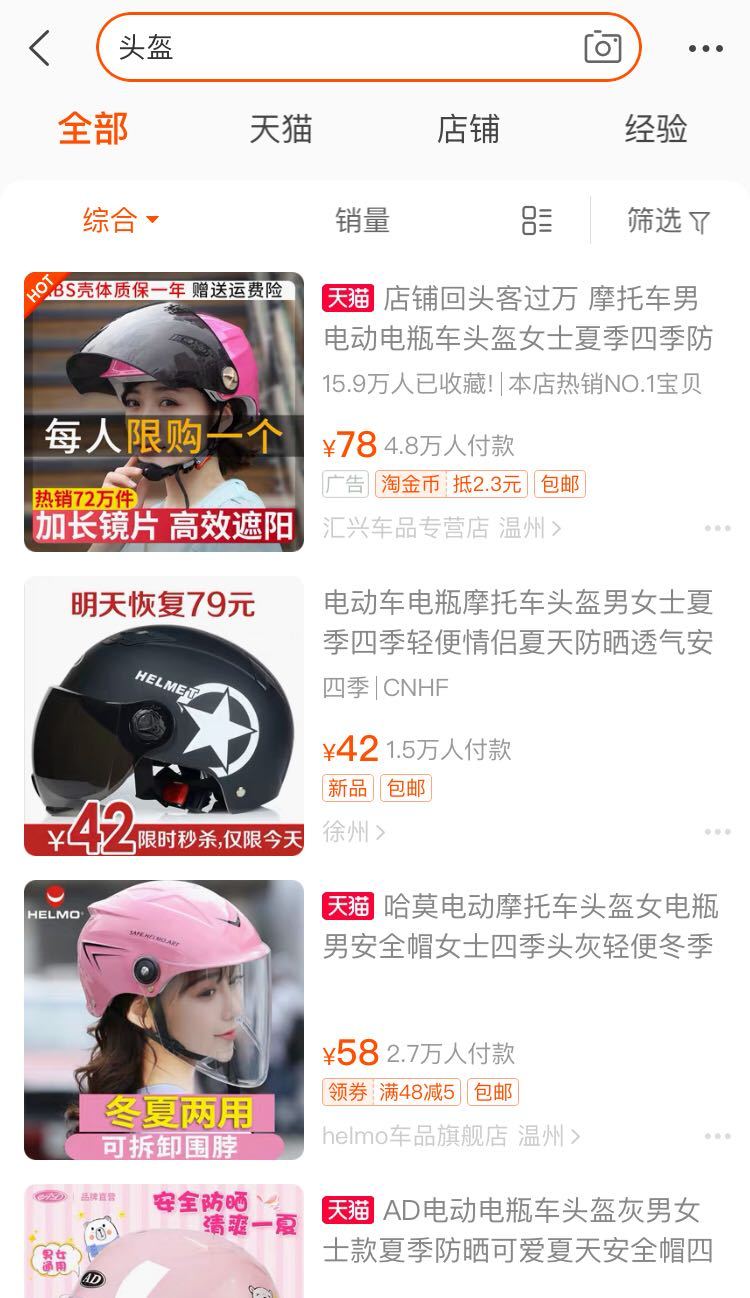This screenshot has height=1298, width=750.
Task: Open the ¥58 pink 哈莫 helmet listing
Action: point(520,926)
